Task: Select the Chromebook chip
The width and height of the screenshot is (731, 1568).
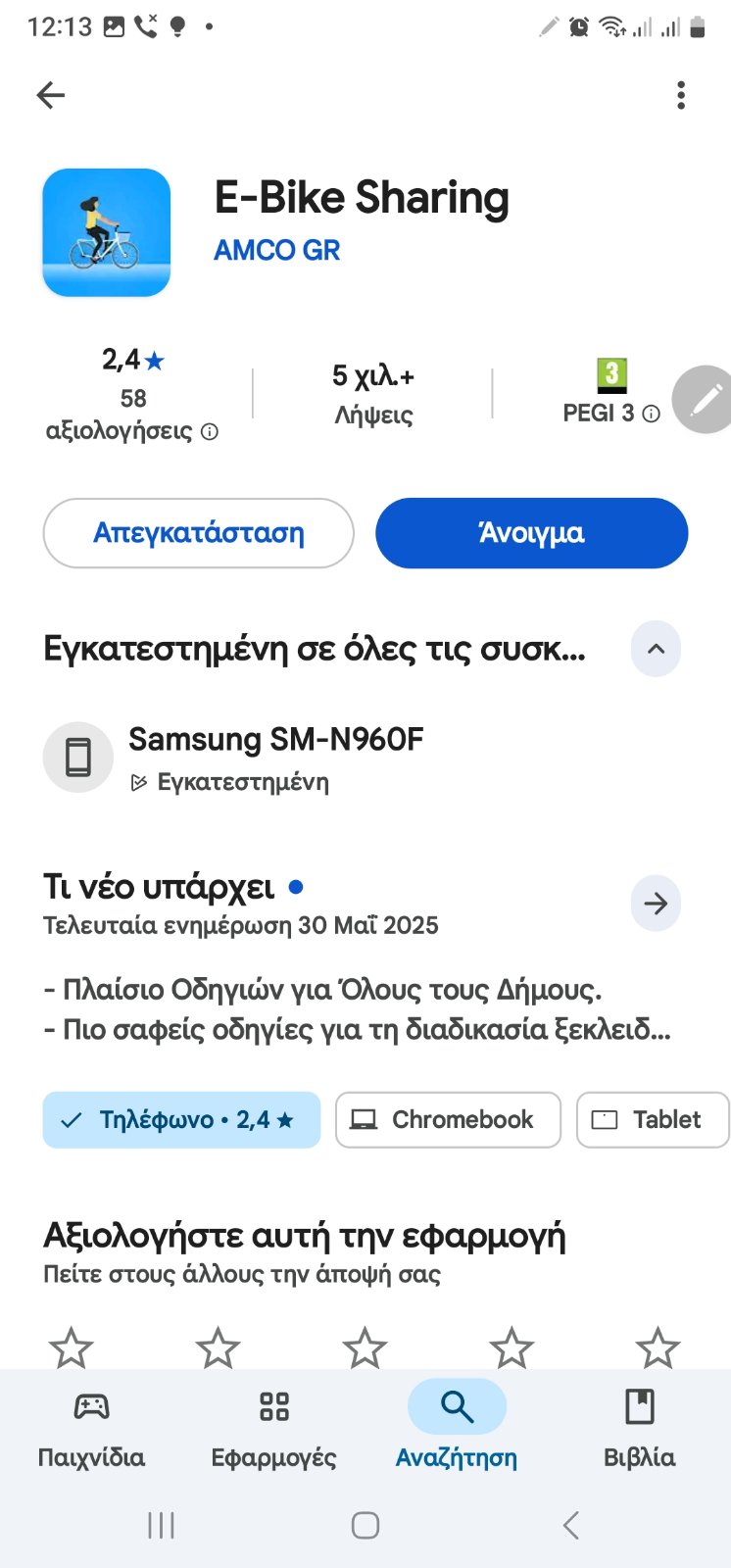Action: click(x=448, y=1119)
